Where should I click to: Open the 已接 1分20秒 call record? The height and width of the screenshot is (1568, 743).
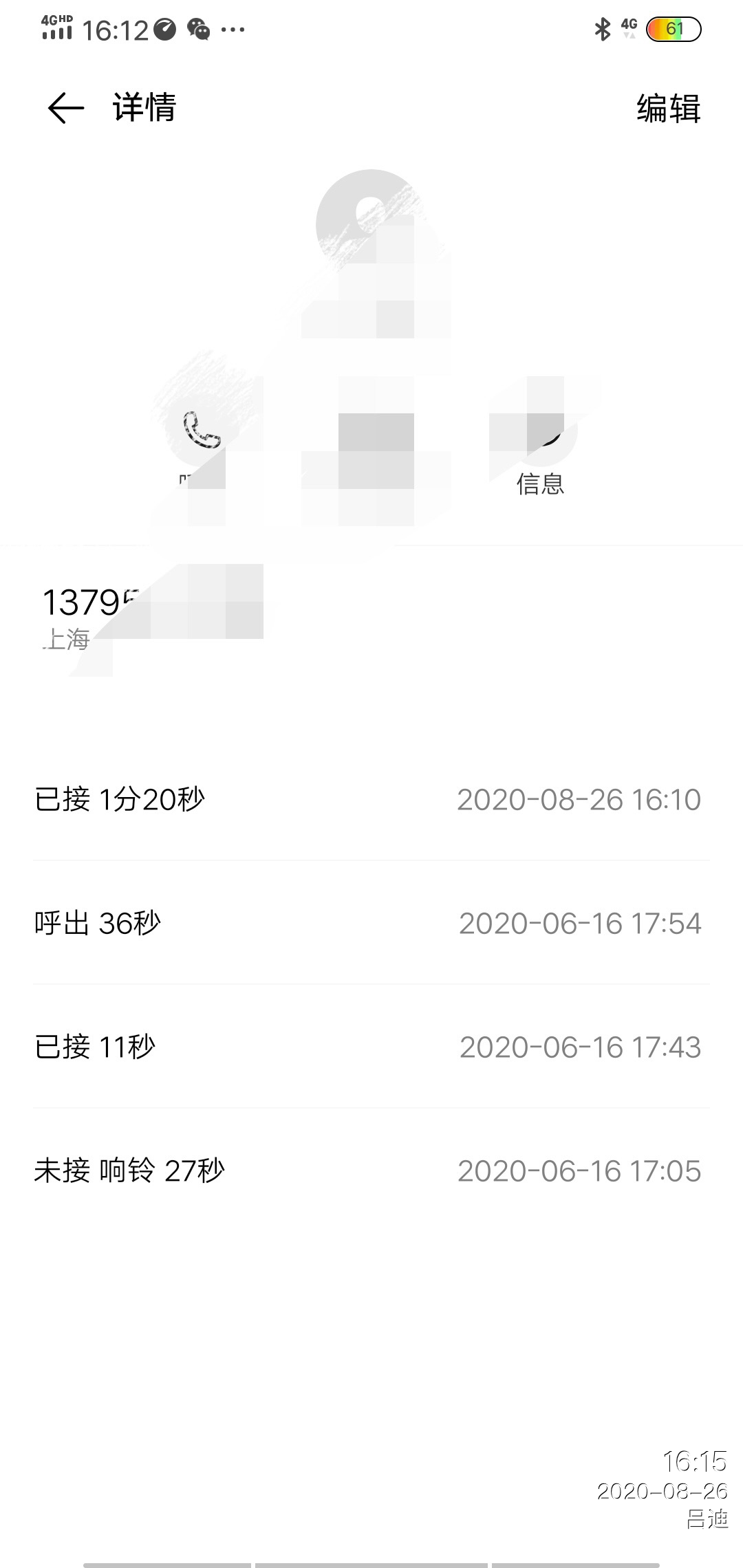point(371,799)
